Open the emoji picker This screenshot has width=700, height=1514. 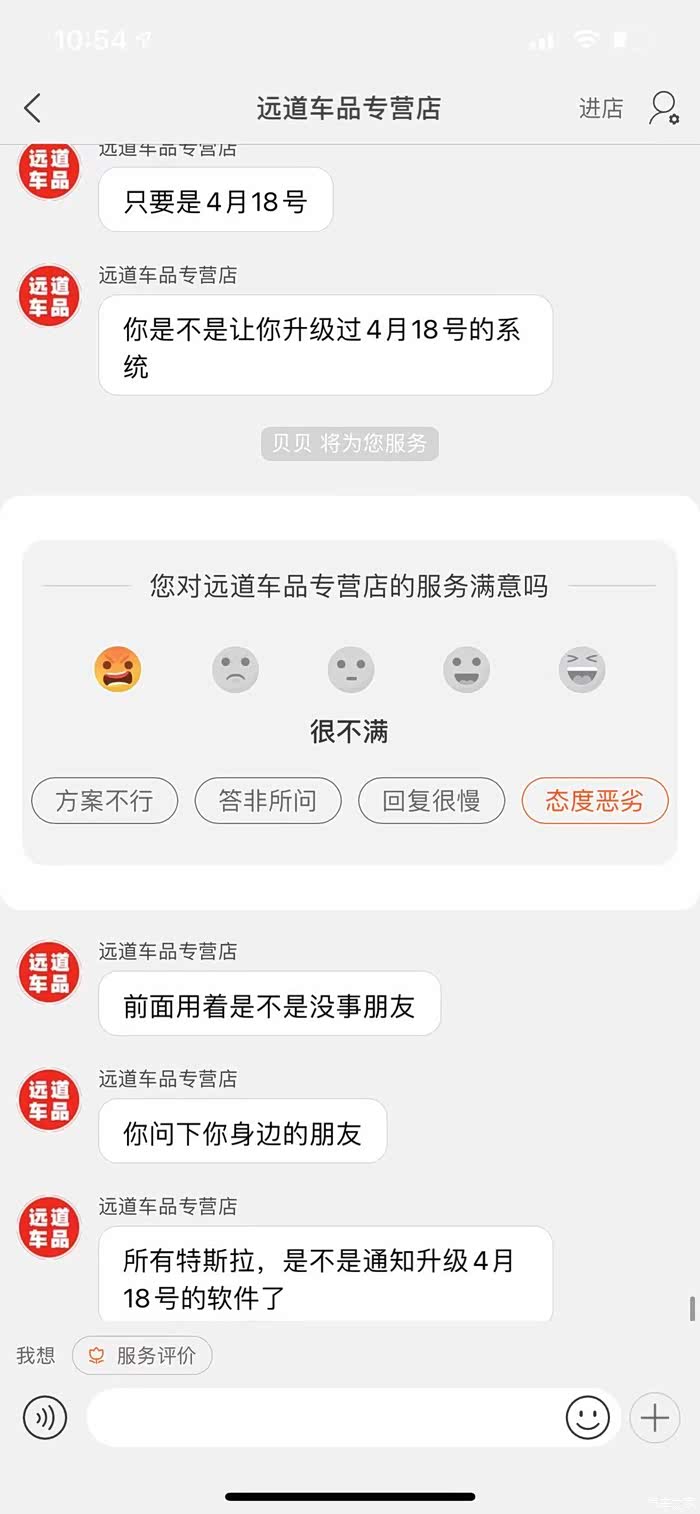588,1418
